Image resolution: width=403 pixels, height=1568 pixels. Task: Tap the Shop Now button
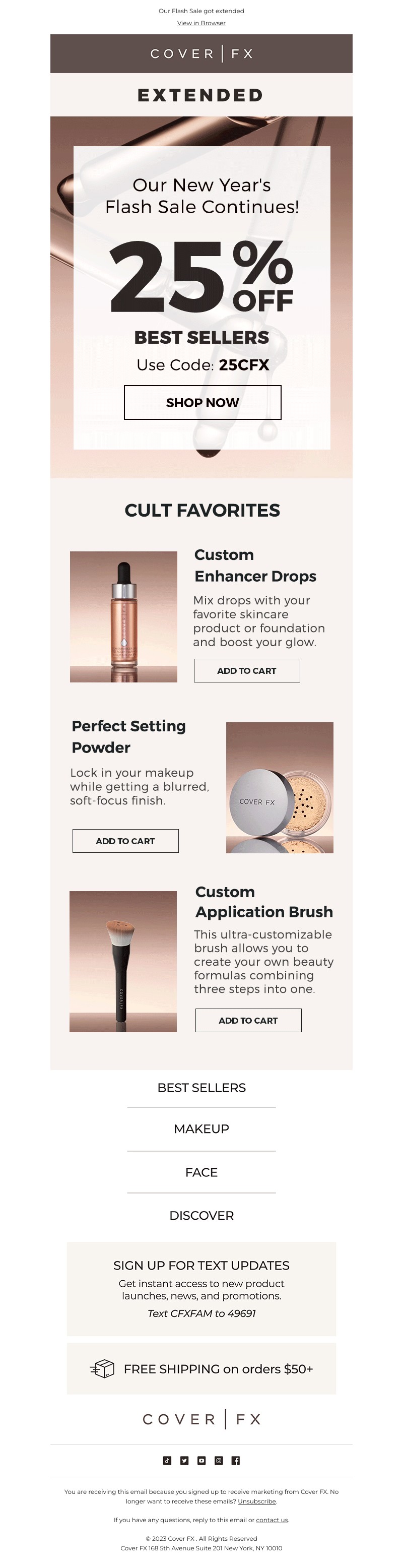(x=202, y=402)
